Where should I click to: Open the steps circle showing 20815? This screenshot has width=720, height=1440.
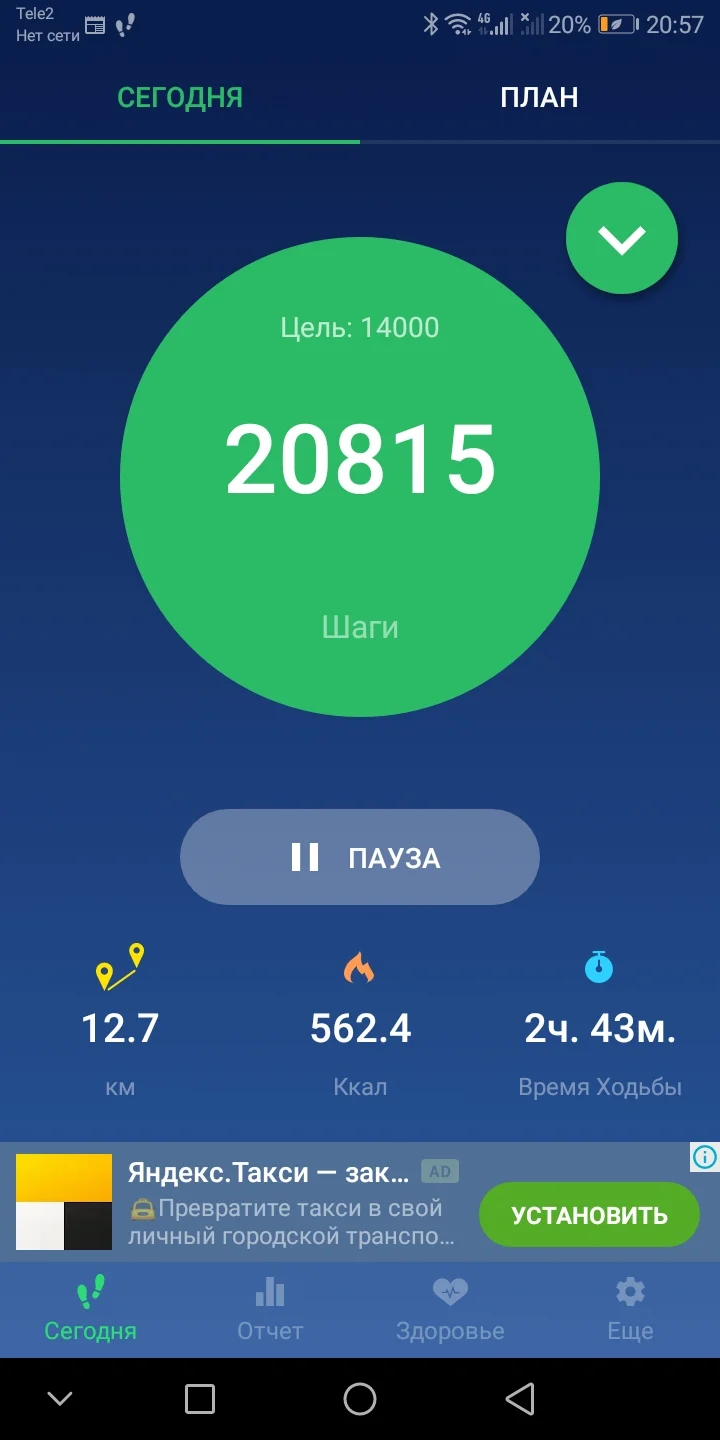[x=360, y=478]
